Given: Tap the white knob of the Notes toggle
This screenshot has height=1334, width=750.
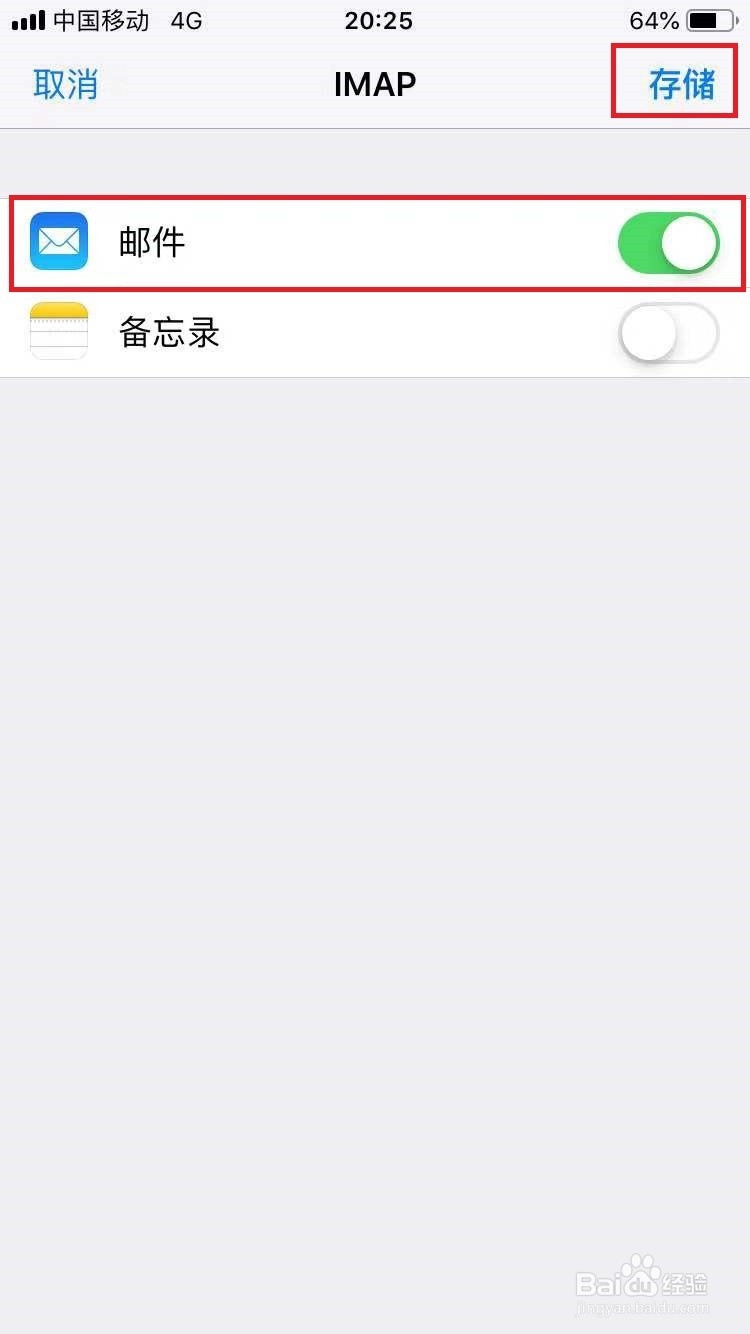Looking at the screenshot, I should 648,332.
